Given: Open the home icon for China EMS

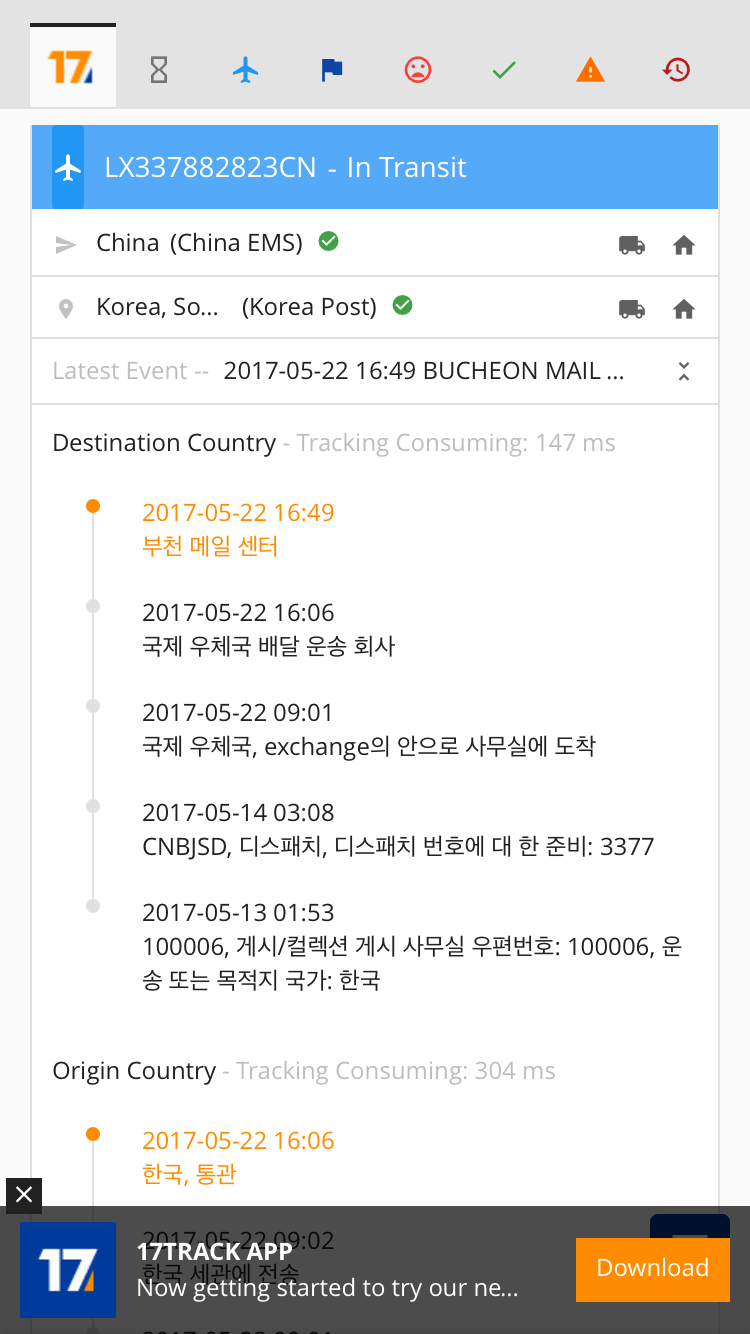Looking at the screenshot, I should [x=684, y=245].
